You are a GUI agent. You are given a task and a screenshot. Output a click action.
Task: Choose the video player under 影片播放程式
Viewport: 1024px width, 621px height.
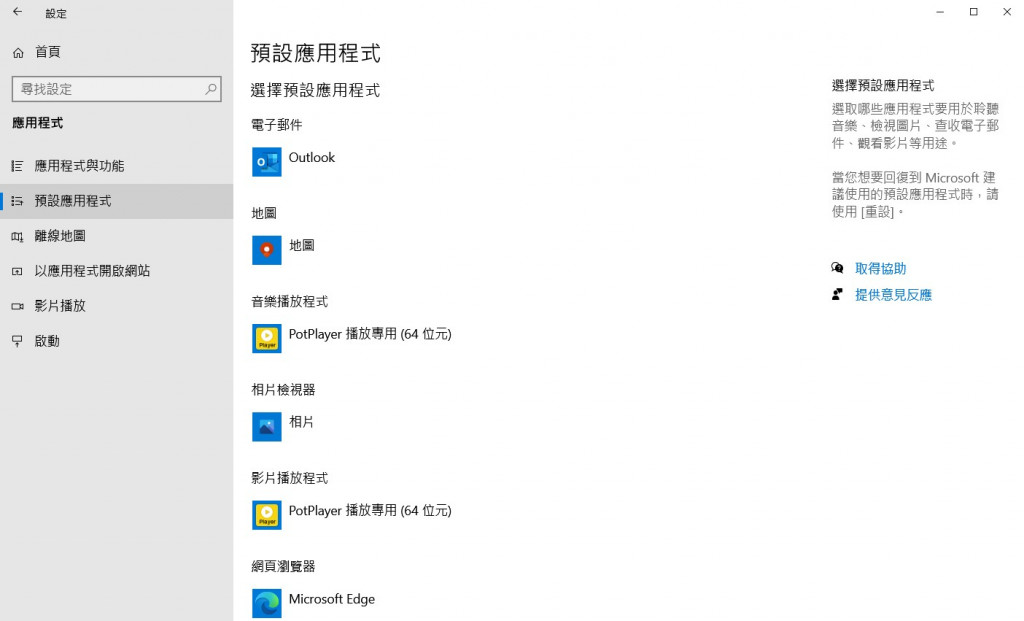point(352,514)
